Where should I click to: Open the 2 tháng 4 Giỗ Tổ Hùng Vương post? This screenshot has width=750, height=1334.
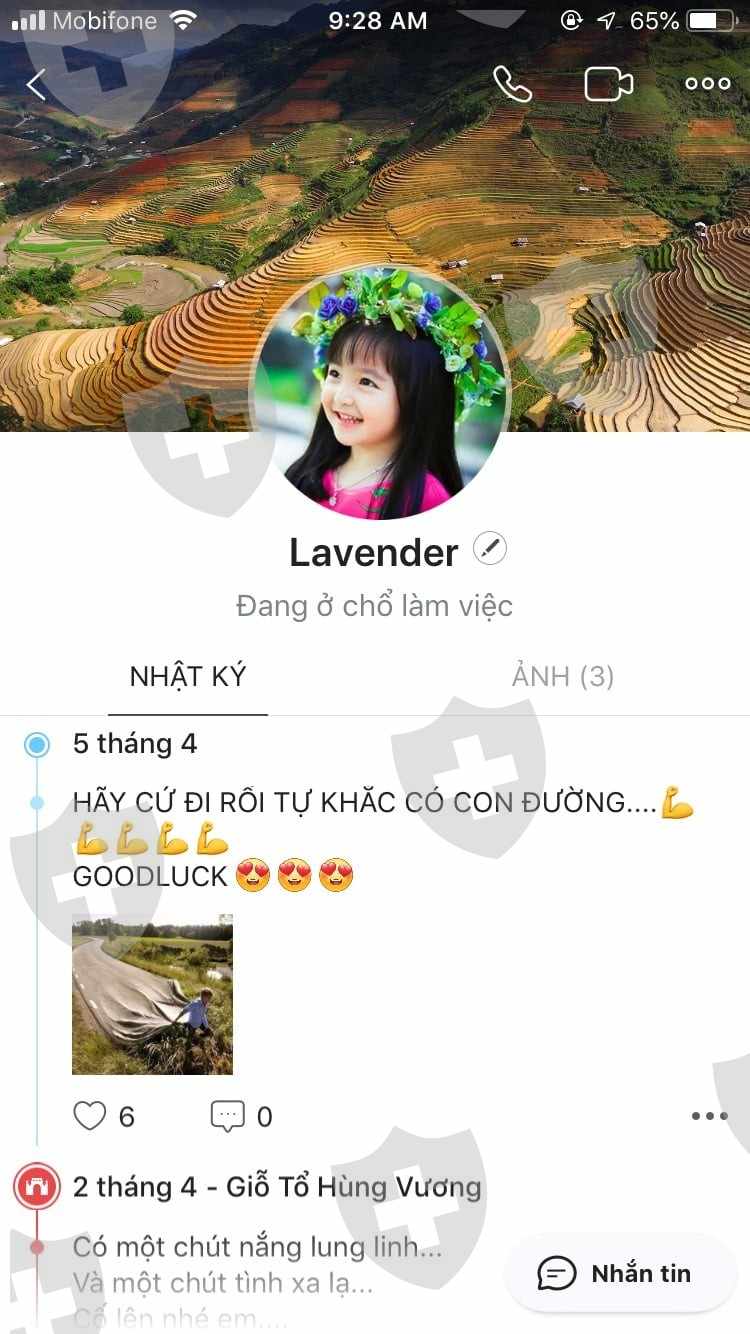(x=277, y=1187)
